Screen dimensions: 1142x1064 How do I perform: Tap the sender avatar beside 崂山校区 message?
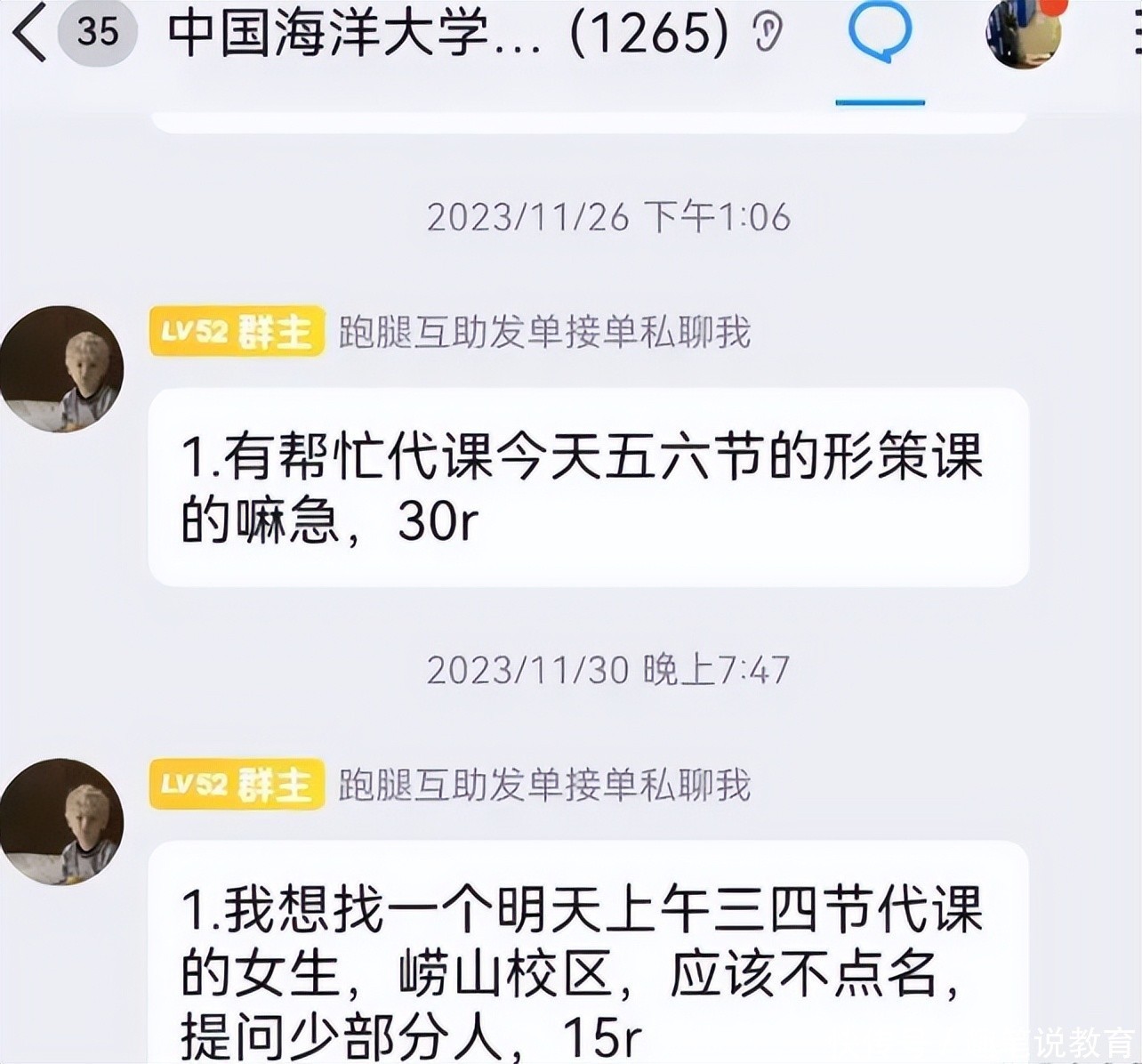pos(62,821)
